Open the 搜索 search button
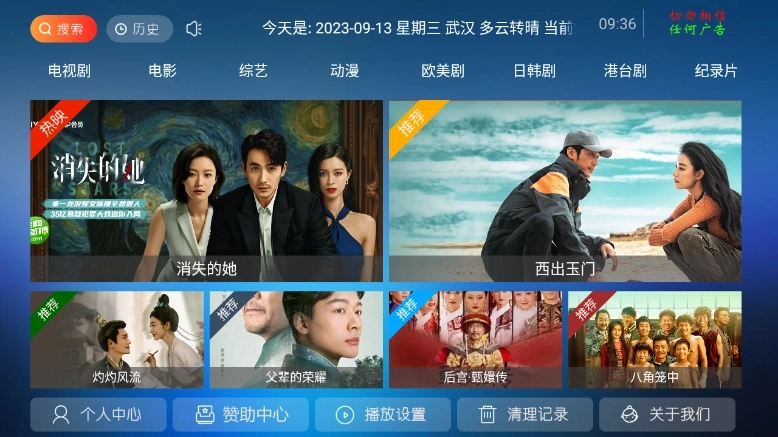 coord(63,29)
